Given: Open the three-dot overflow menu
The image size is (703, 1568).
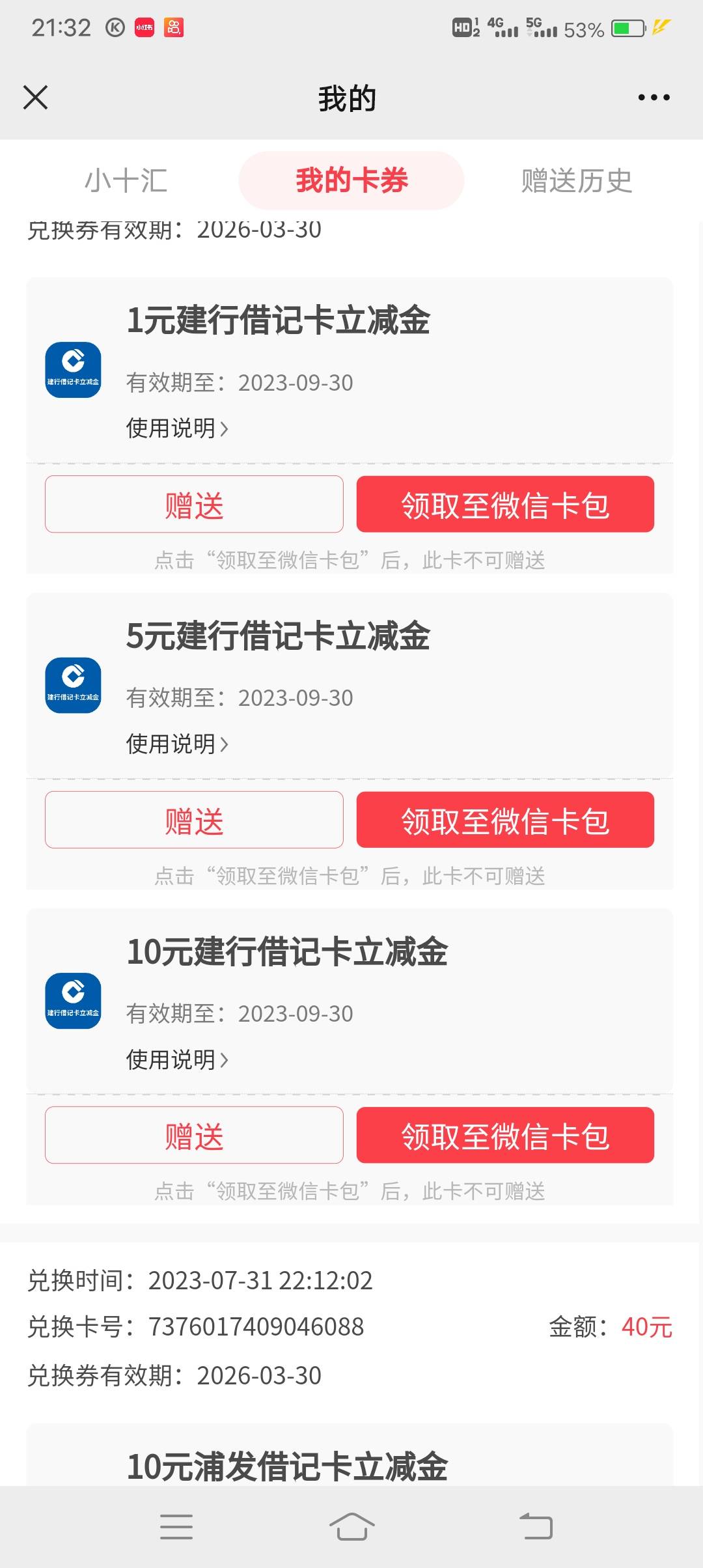Looking at the screenshot, I should (654, 98).
